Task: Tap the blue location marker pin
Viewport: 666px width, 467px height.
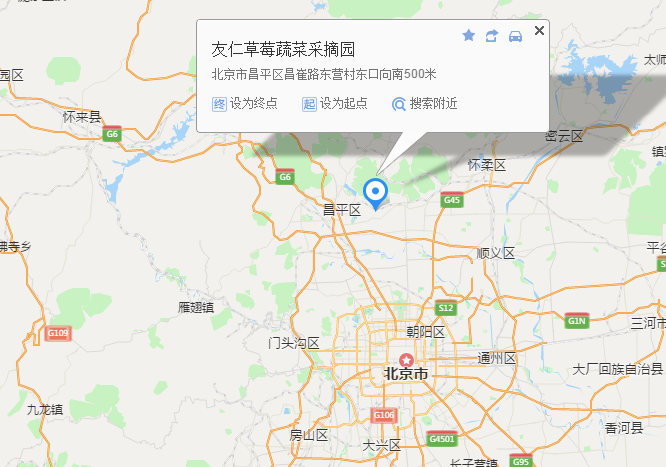Action: (x=375, y=192)
